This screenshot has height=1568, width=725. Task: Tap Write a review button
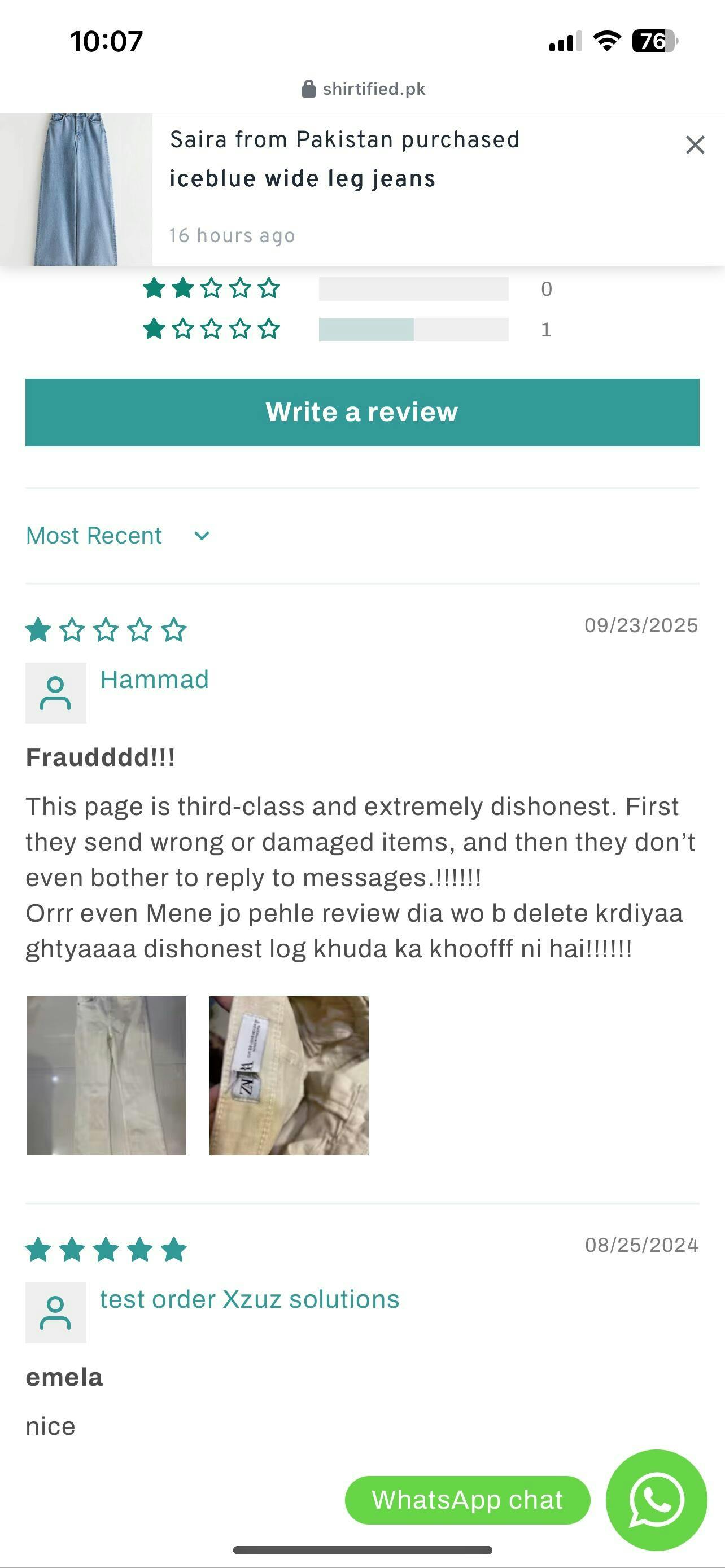point(362,412)
